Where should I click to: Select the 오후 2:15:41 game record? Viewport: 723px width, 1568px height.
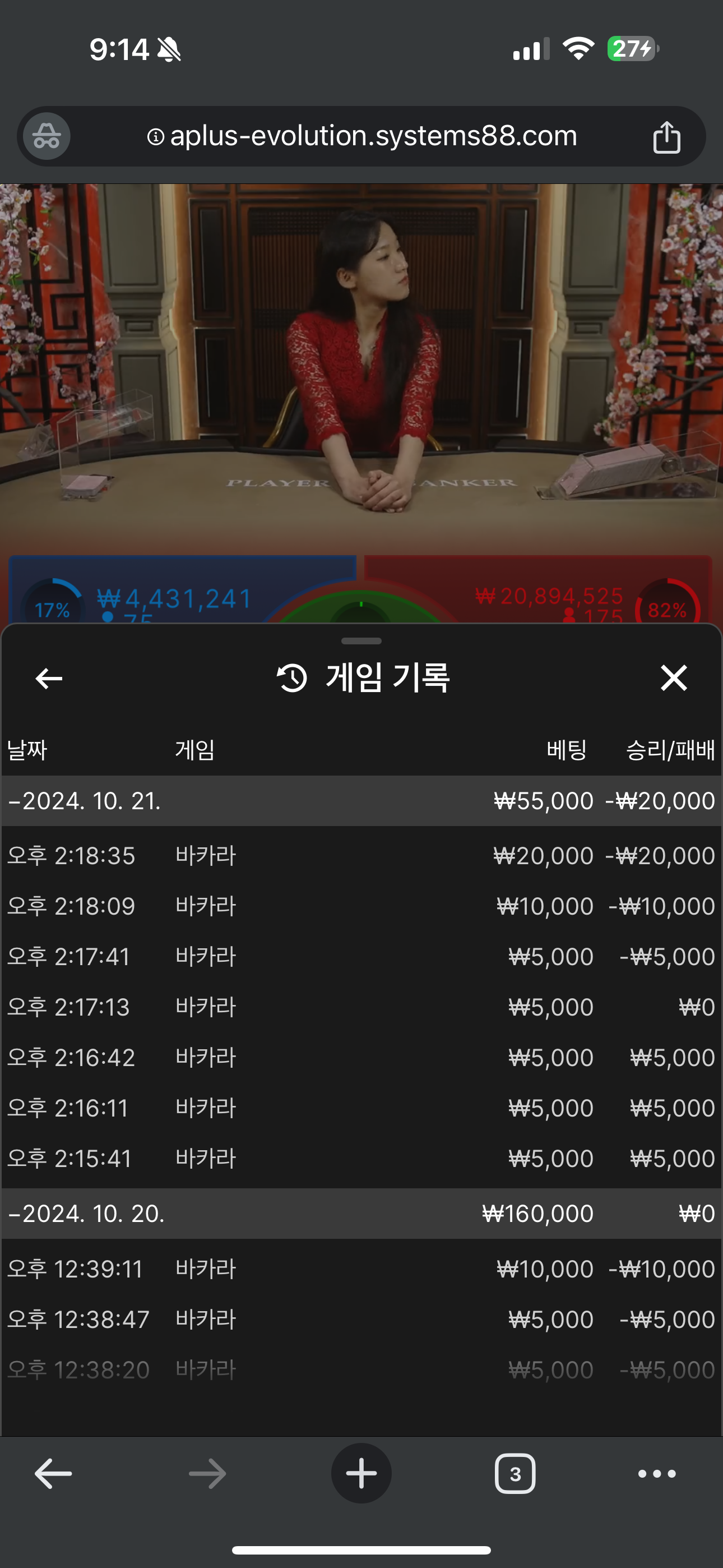pyautogui.click(x=361, y=1159)
